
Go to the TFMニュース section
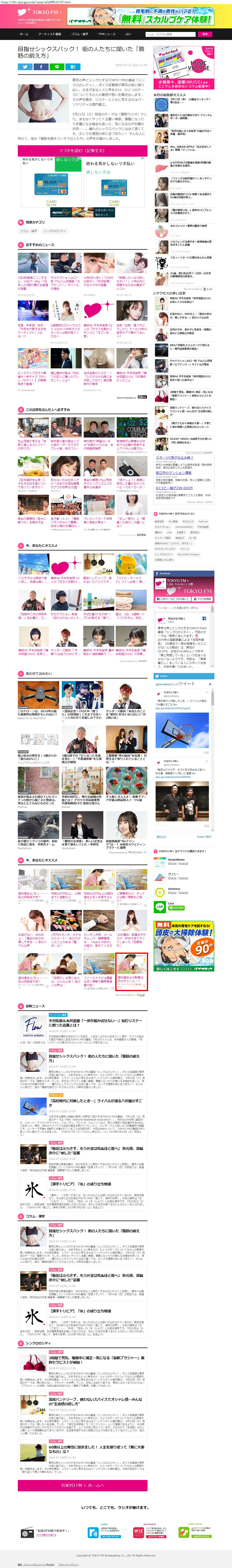coord(107,34)
